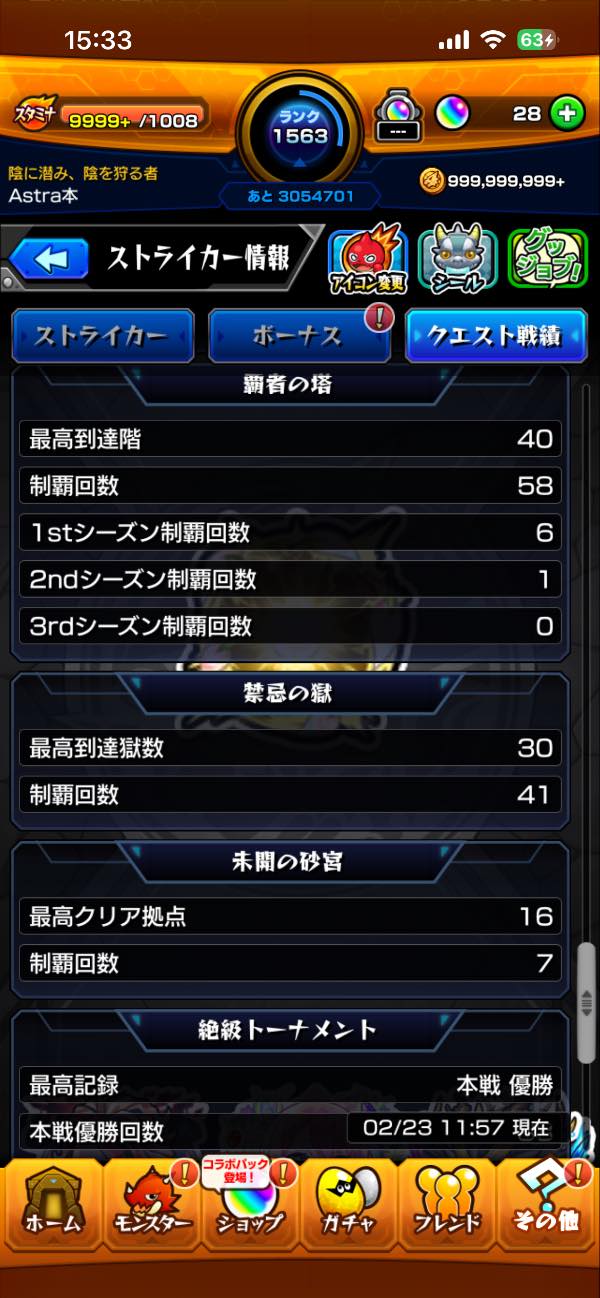Tap the グッジョブ! button

coord(546,261)
